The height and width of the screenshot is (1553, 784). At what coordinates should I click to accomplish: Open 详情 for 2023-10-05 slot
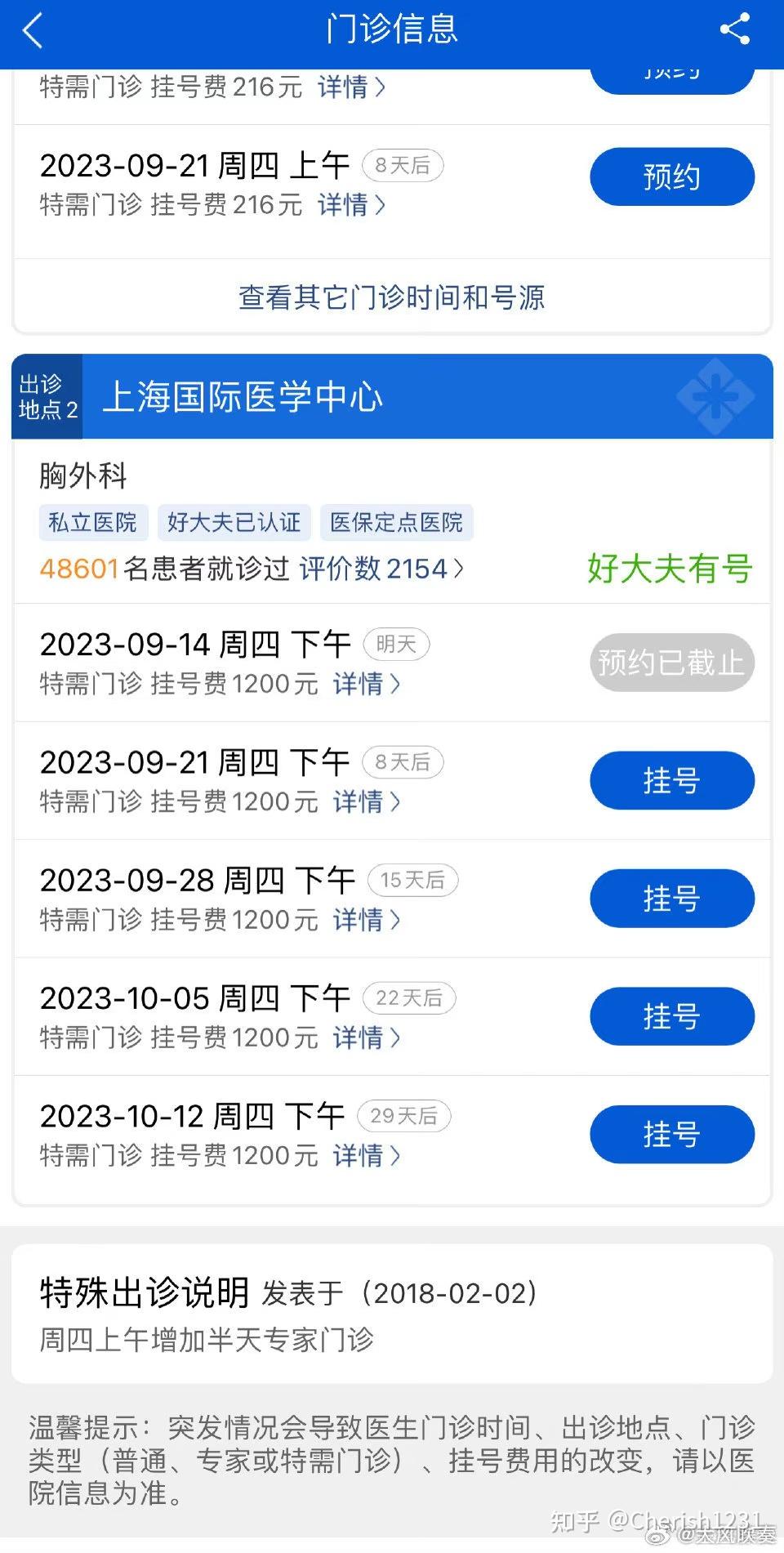367,1038
